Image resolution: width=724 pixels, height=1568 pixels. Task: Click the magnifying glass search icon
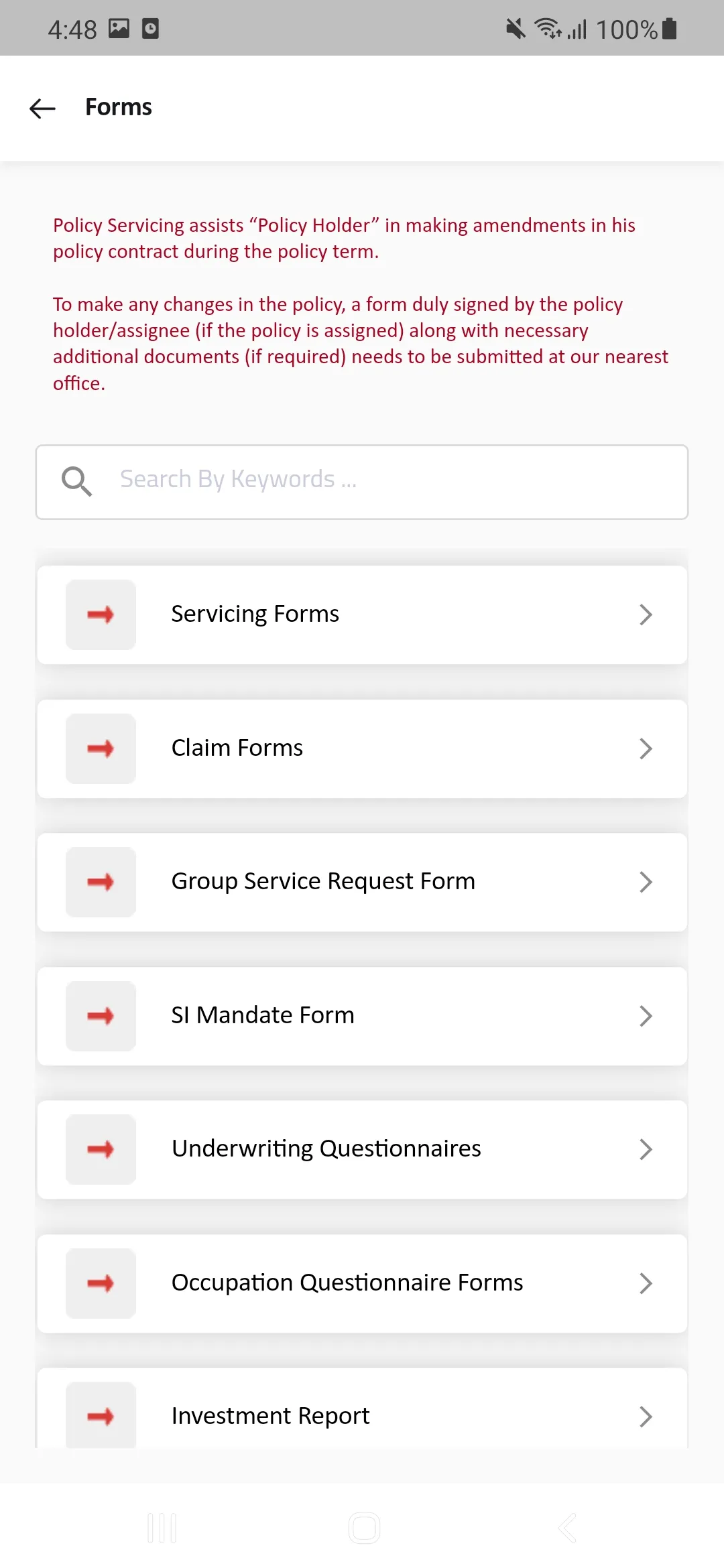pyautogui.click(x=76, y=481)
